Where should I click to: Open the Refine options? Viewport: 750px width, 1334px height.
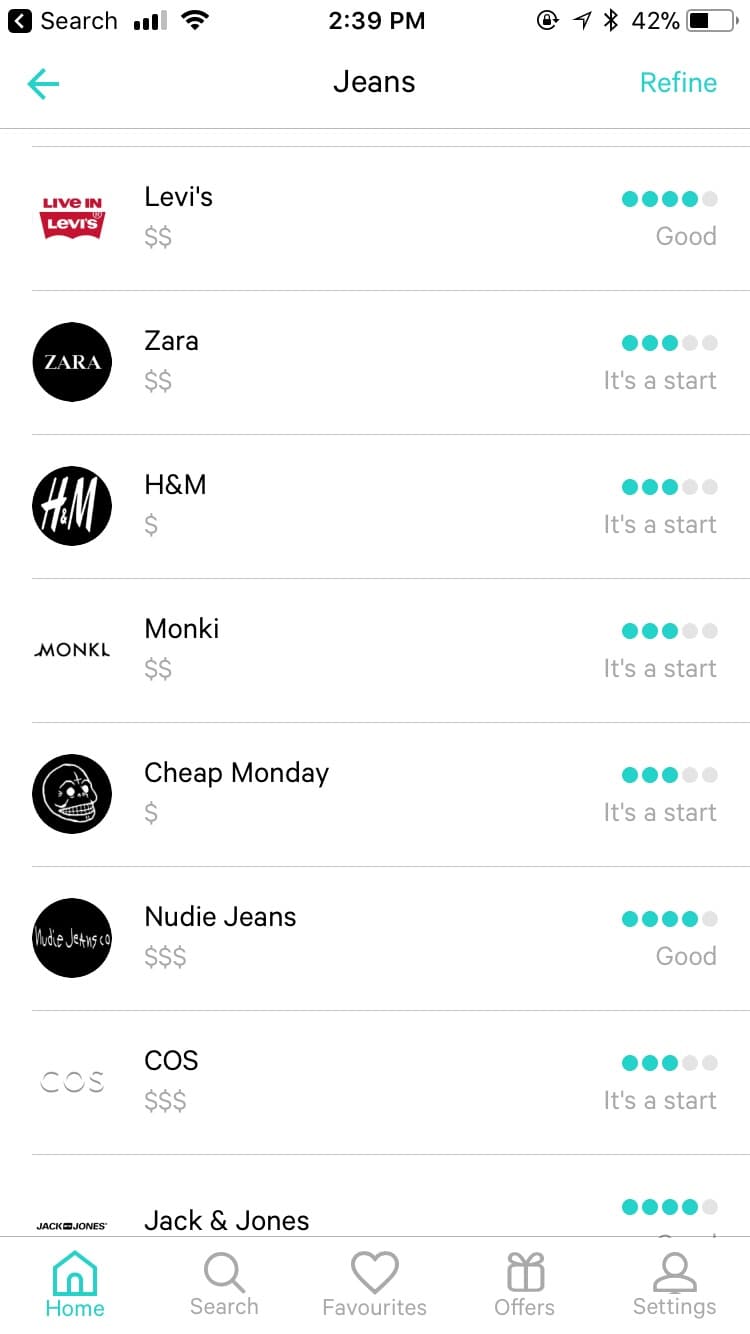pos(678,83)
